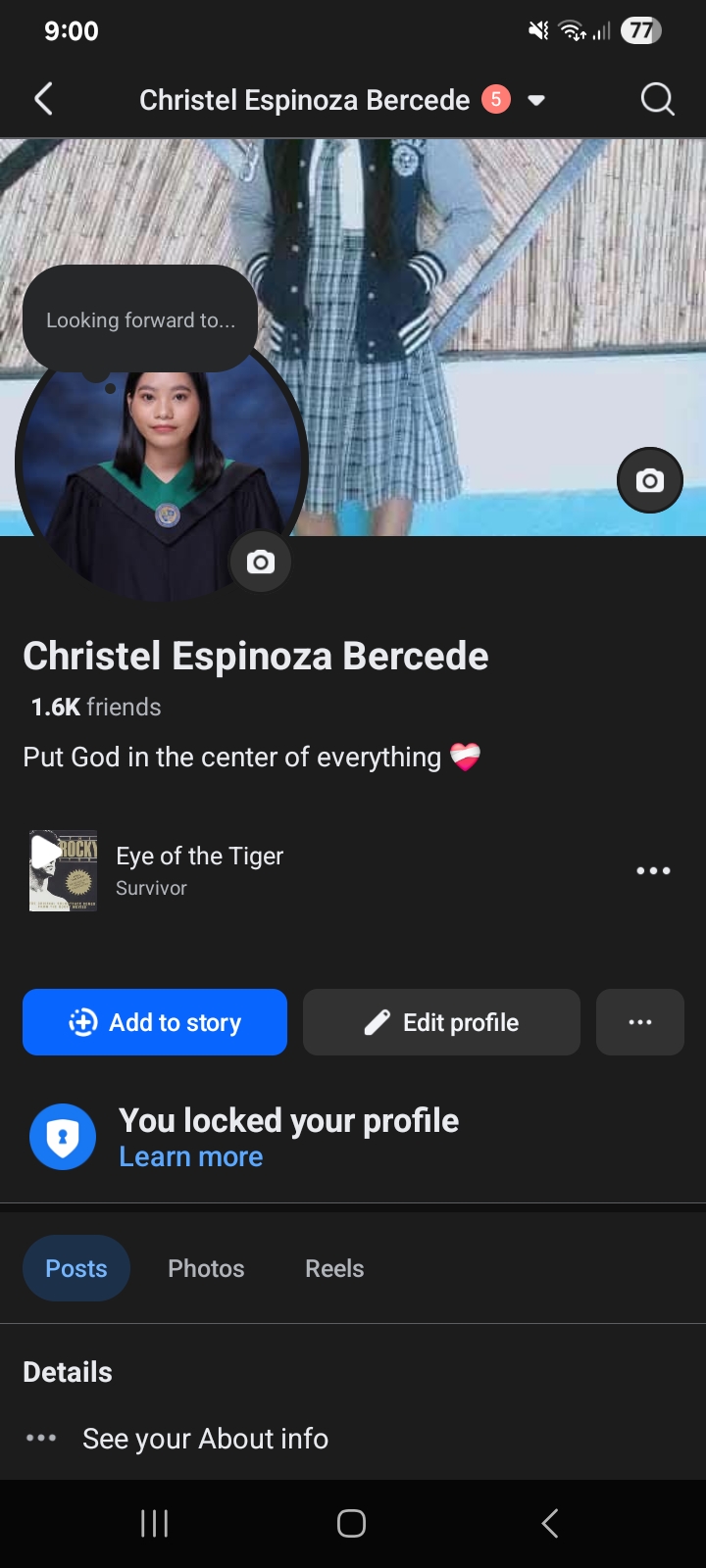Expand the profile switcher dropdown arrow
Viewport: 706px width, 1568px height.
tap(536, 100)
